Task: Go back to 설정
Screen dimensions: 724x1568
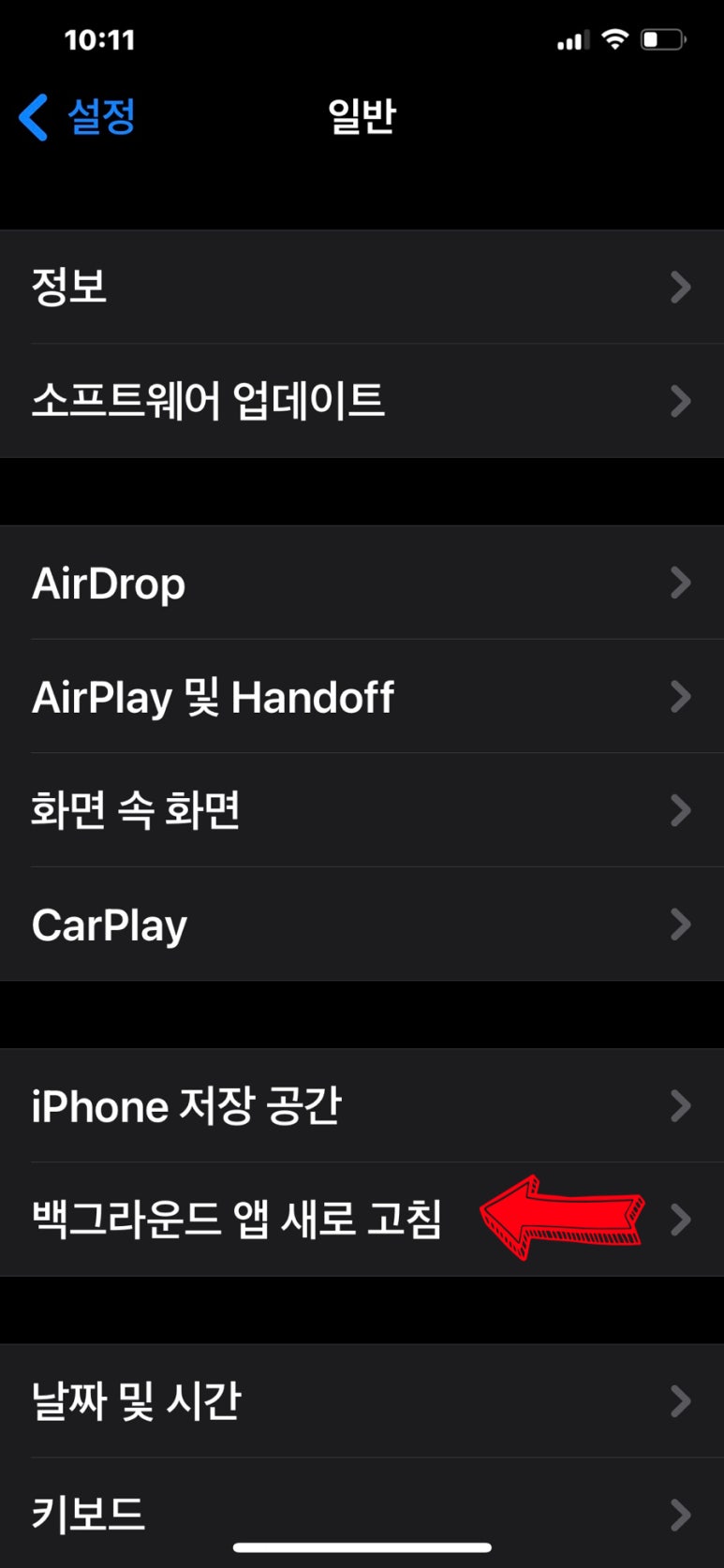Action: coord(79,118)
